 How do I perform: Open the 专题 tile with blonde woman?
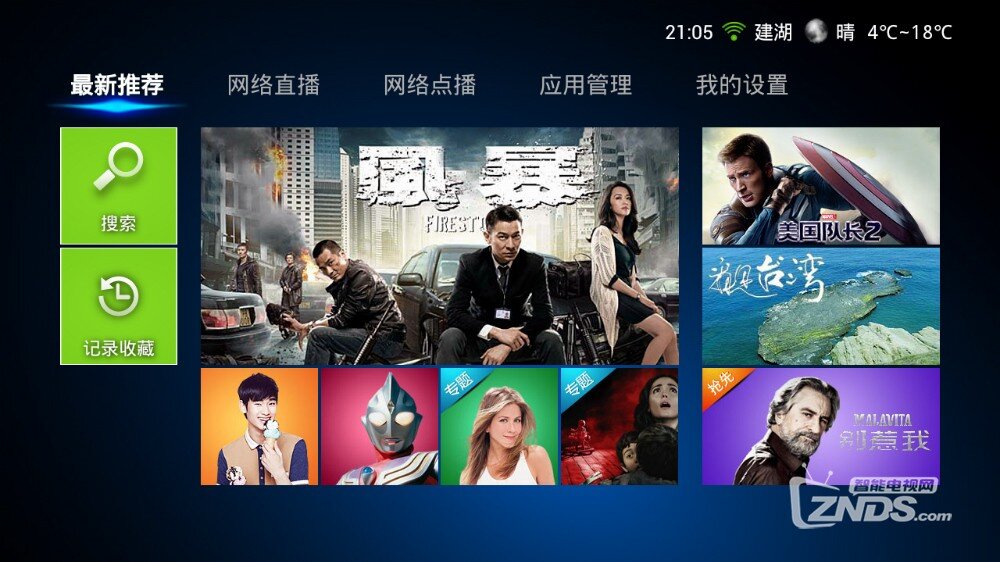(499, 427)
